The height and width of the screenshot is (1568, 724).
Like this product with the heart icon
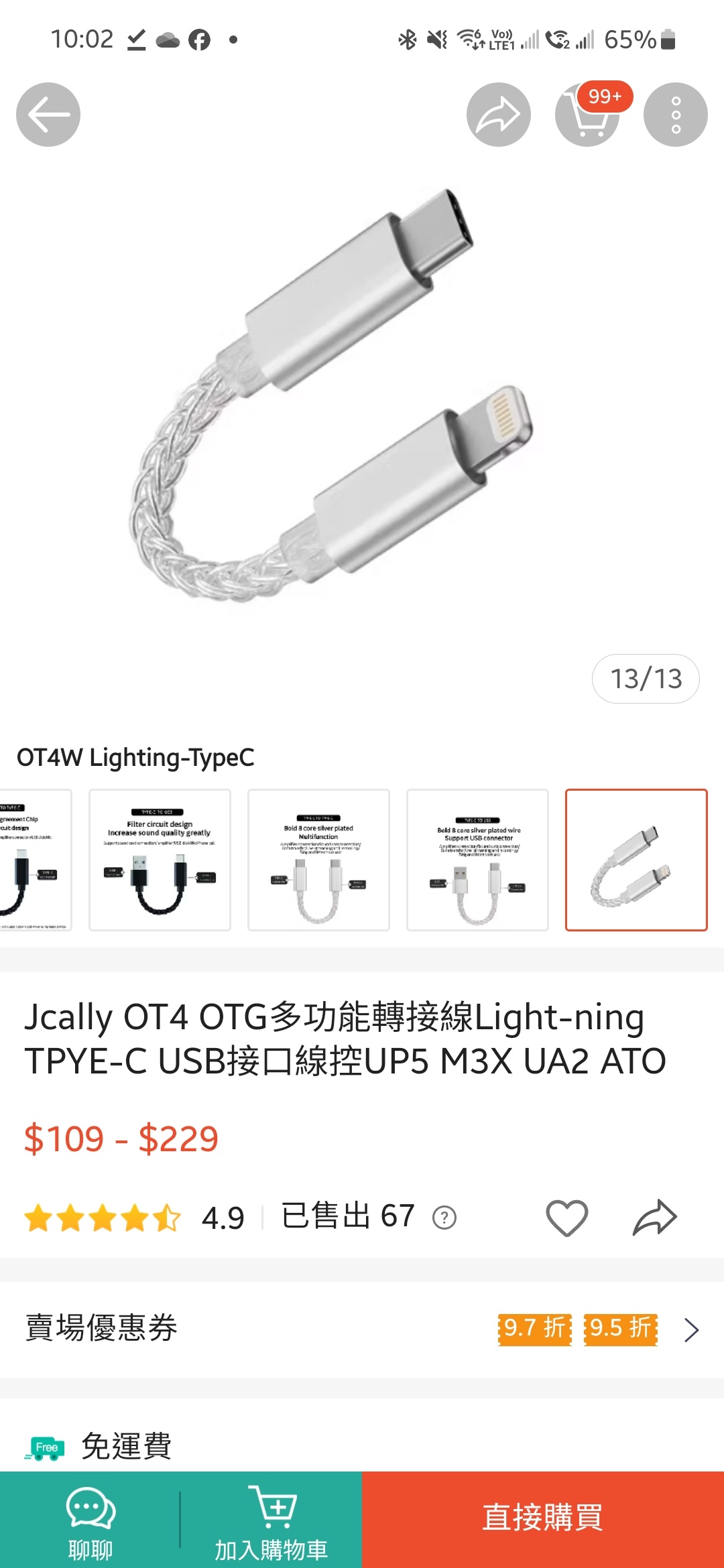click(x=566, y=1217)
